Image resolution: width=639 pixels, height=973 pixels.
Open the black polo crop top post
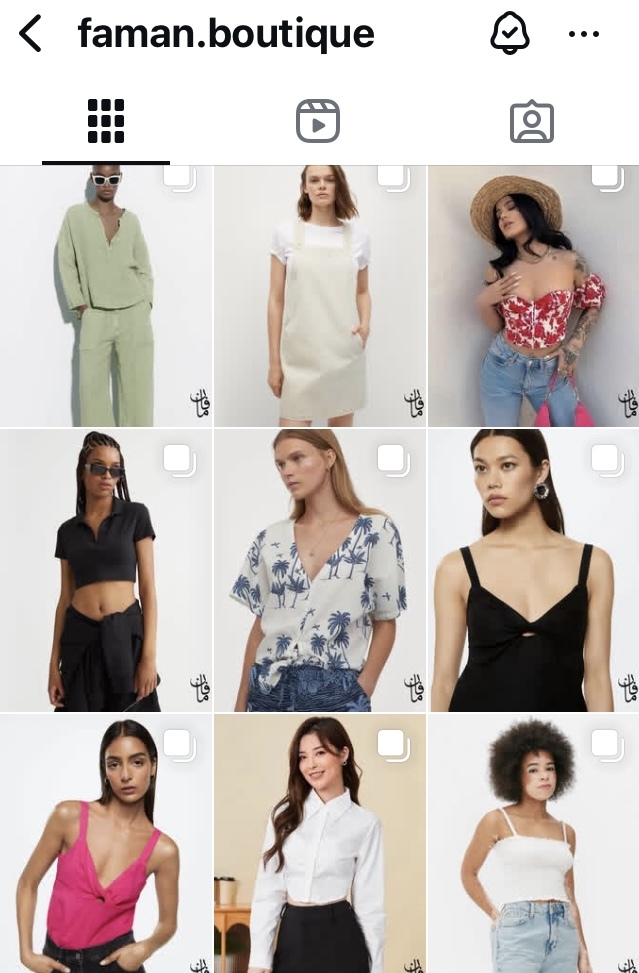tap(106, 570)
